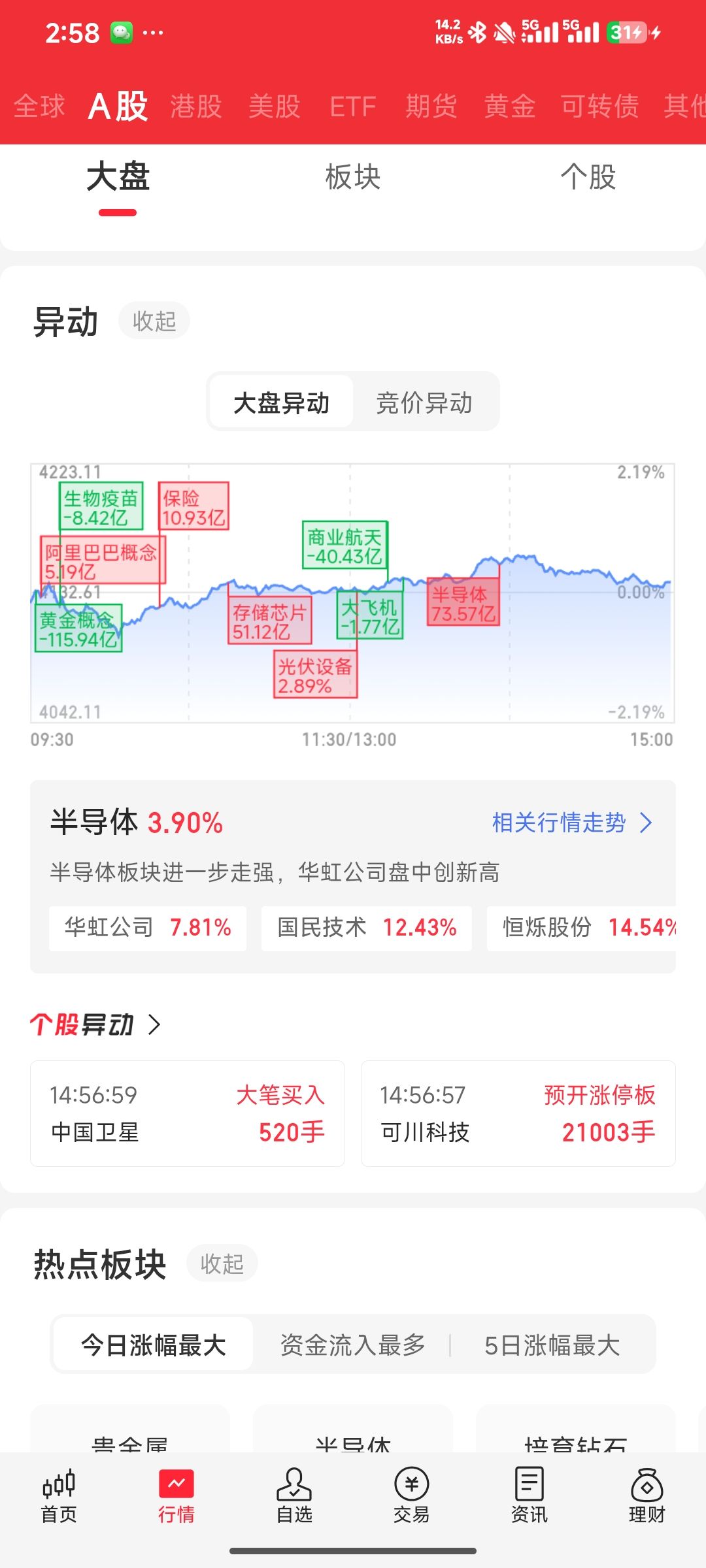This screenshot has height=1568, width=706.
Task: Collapse the 热点板块 section
Action: pyautogui.click(x=222, y=1264)
